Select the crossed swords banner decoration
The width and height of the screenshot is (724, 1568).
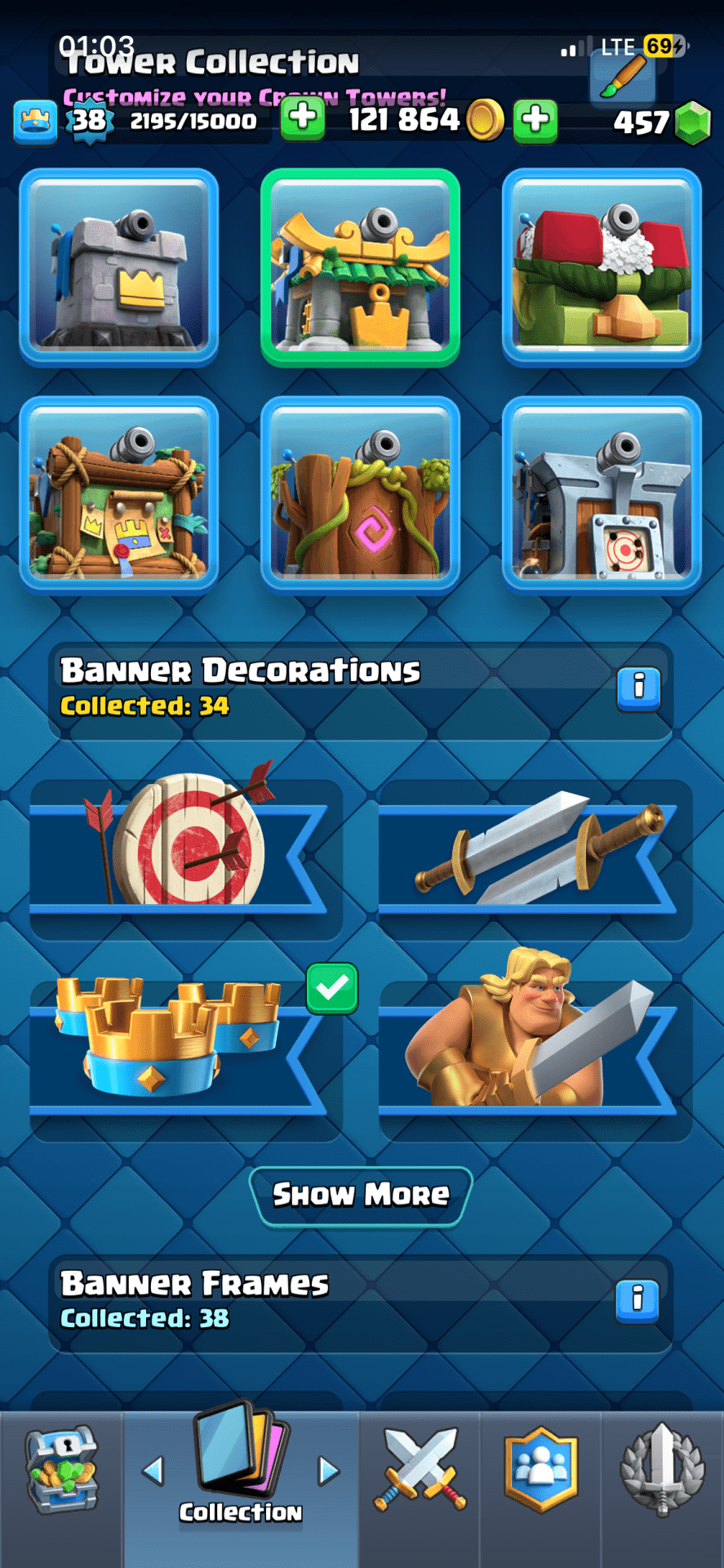(x=535, y=849)
